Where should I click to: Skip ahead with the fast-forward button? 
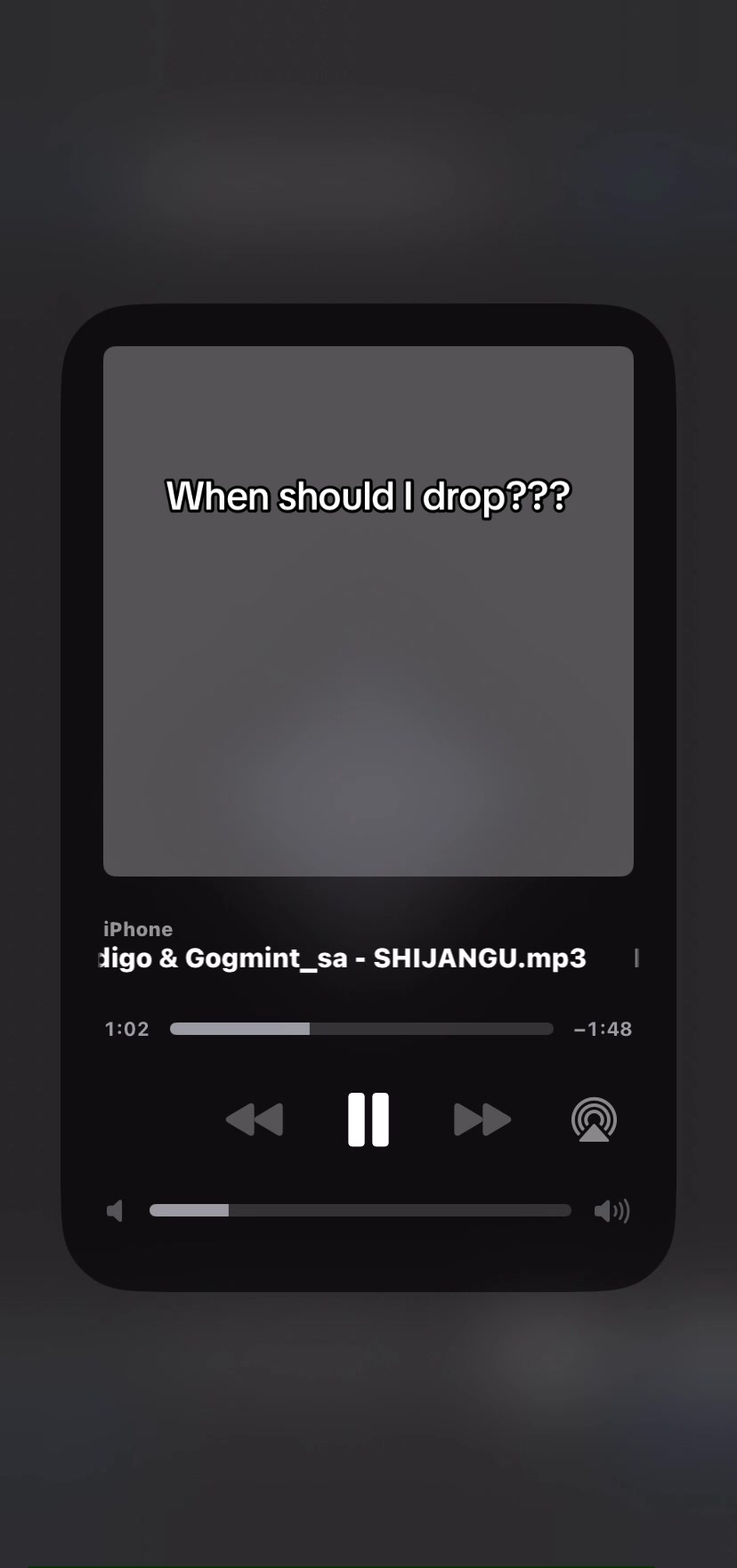tap(482, 1119)
